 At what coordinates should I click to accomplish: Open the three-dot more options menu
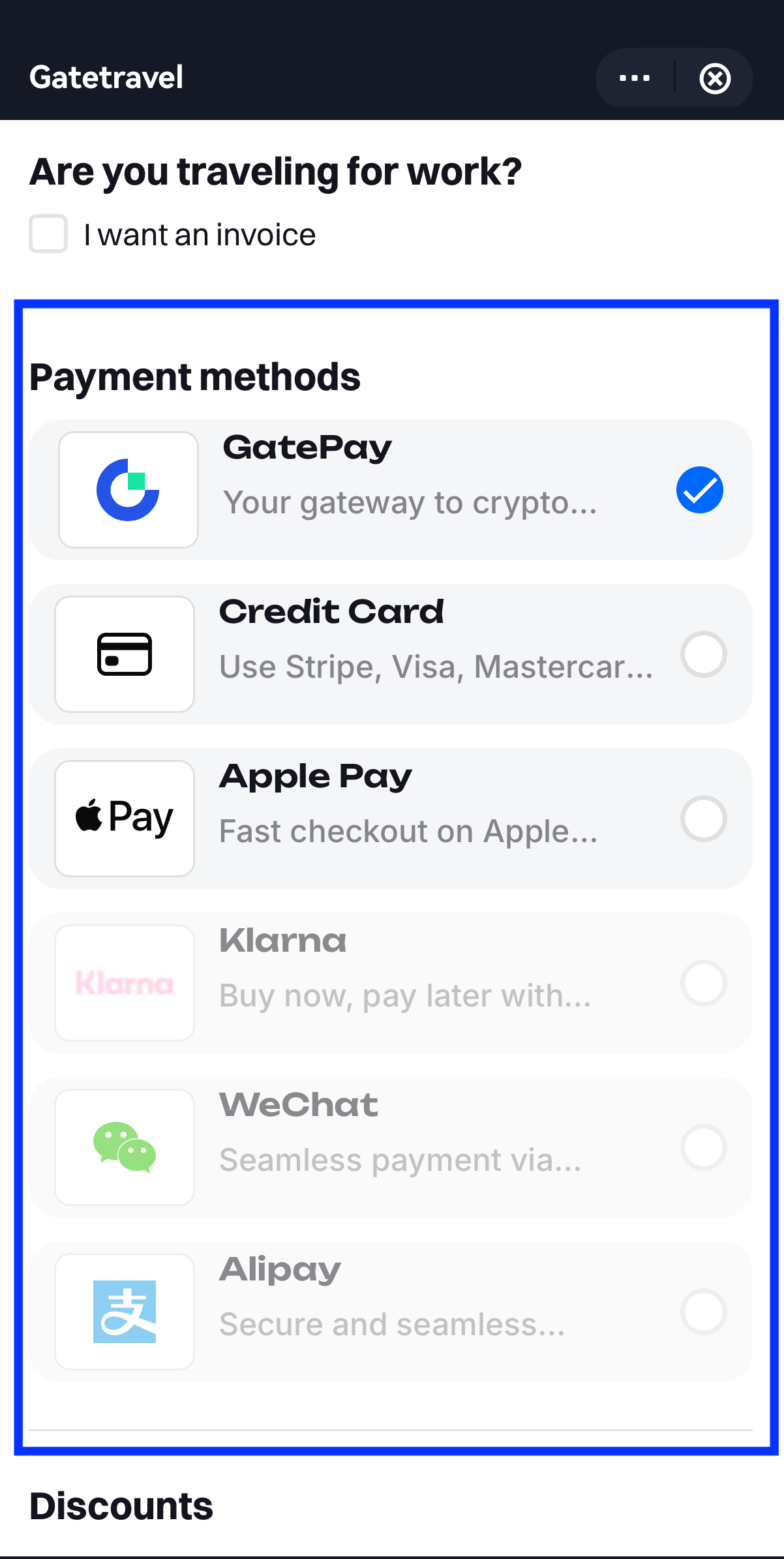point(634,78)
